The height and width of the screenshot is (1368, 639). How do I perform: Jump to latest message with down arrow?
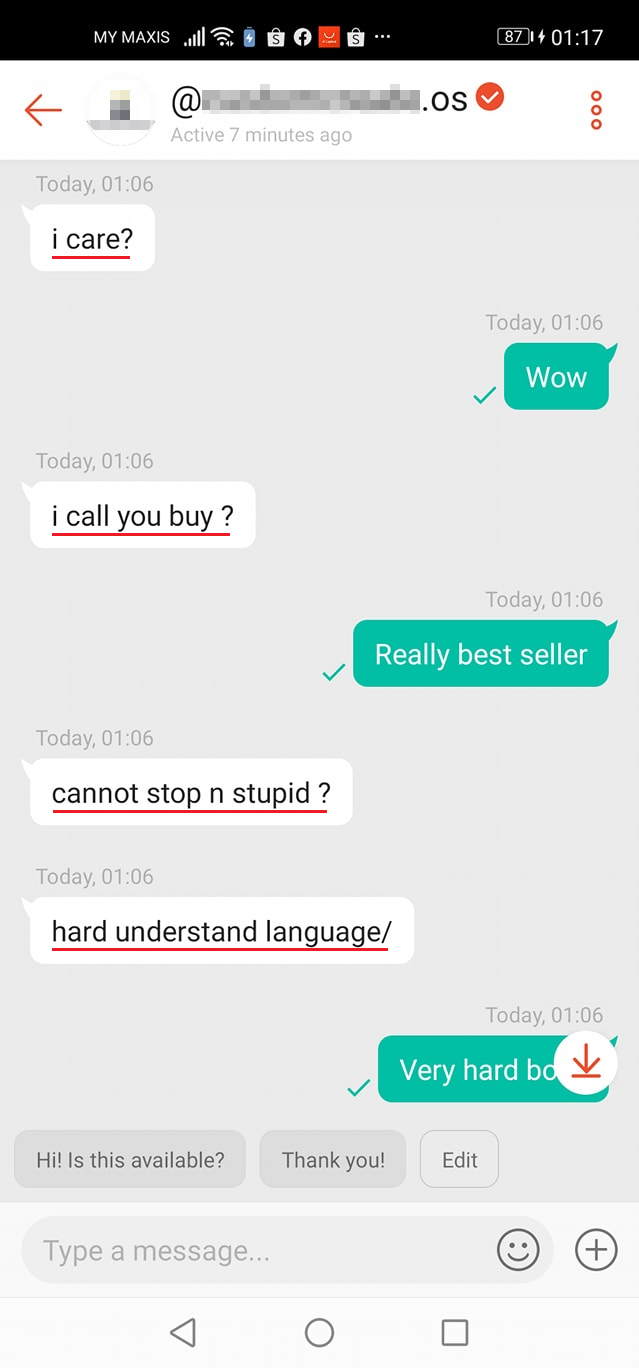click(x=585, y=1062)
